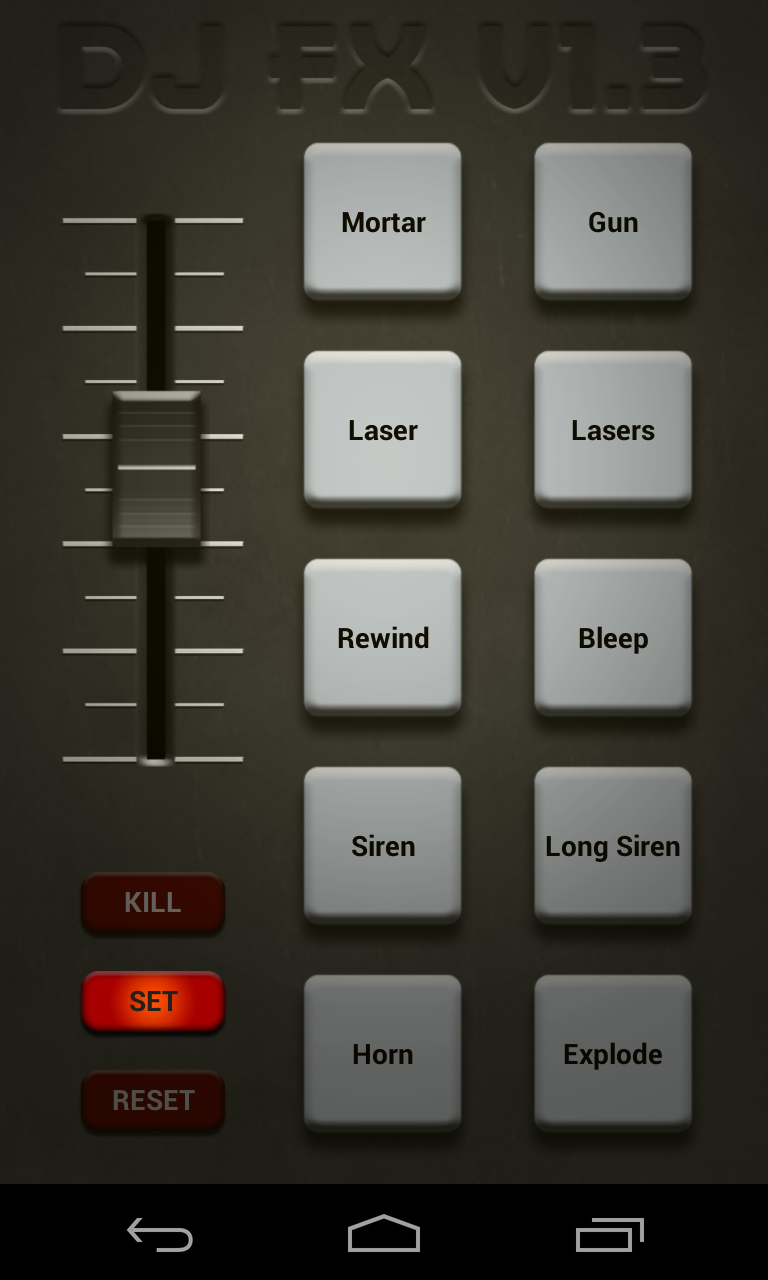The image size is (768, 1280).
Task: Play the Rewind effect
Action: [x=383, y=637]
